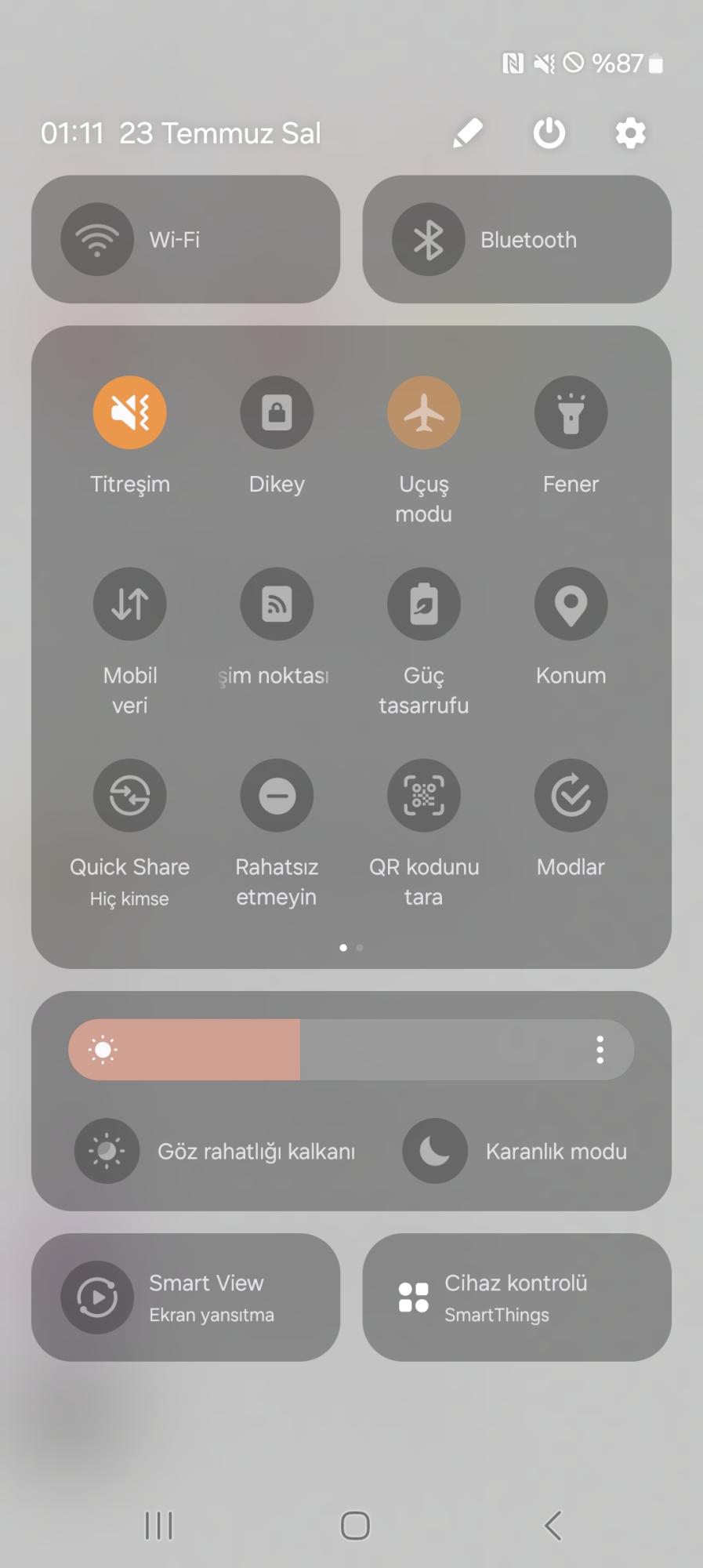Open Smart View Ekran yansıtma
The height and width of the screenshot is (1568, 703).
pos(186,1298)
